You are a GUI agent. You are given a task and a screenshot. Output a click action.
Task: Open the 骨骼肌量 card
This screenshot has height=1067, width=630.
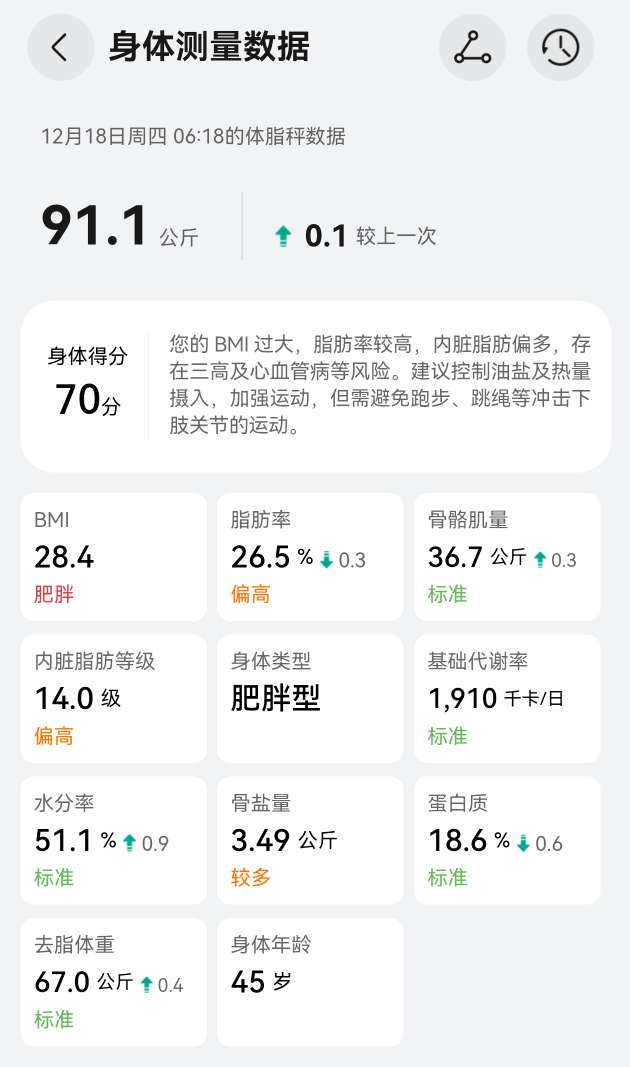coord(507,556)
